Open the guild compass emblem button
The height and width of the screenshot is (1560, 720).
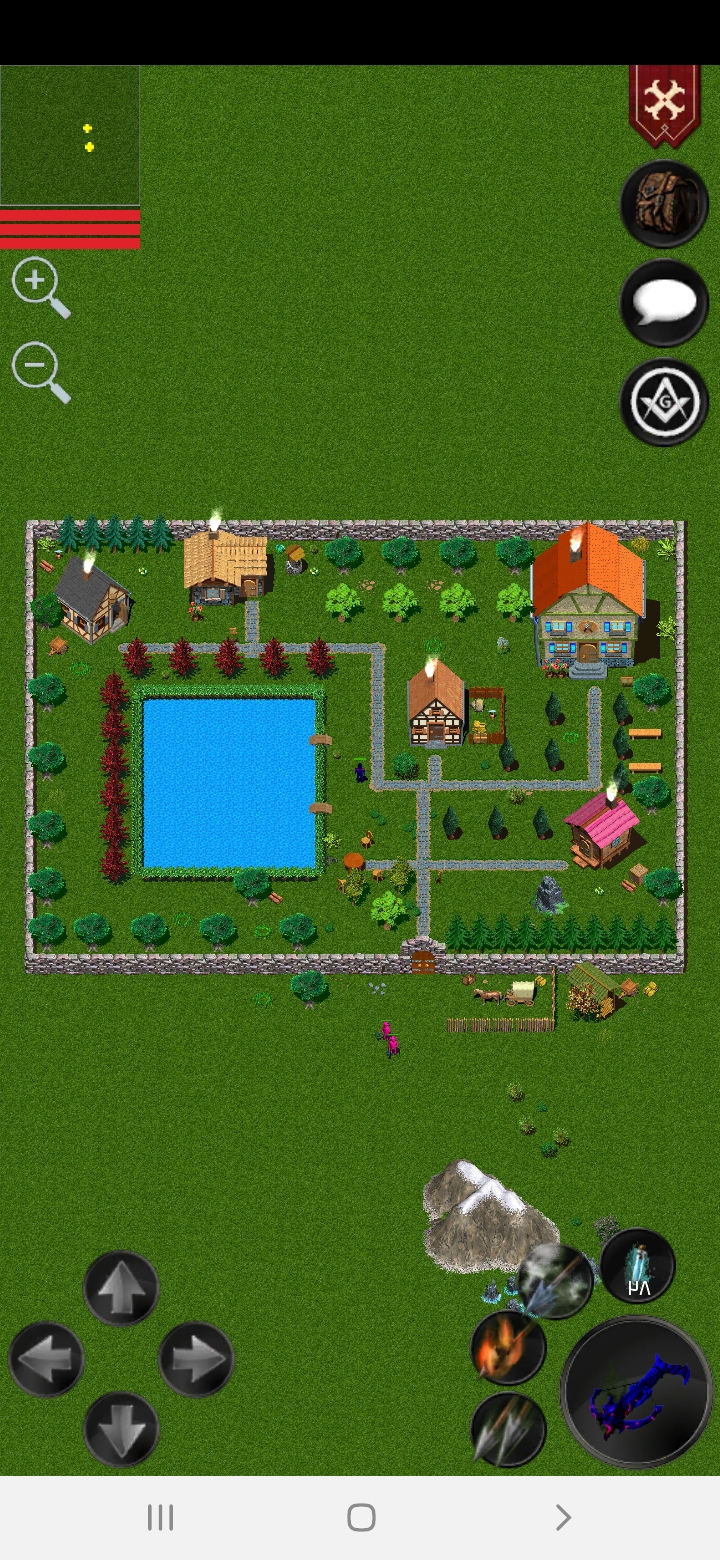coord(664,402)
